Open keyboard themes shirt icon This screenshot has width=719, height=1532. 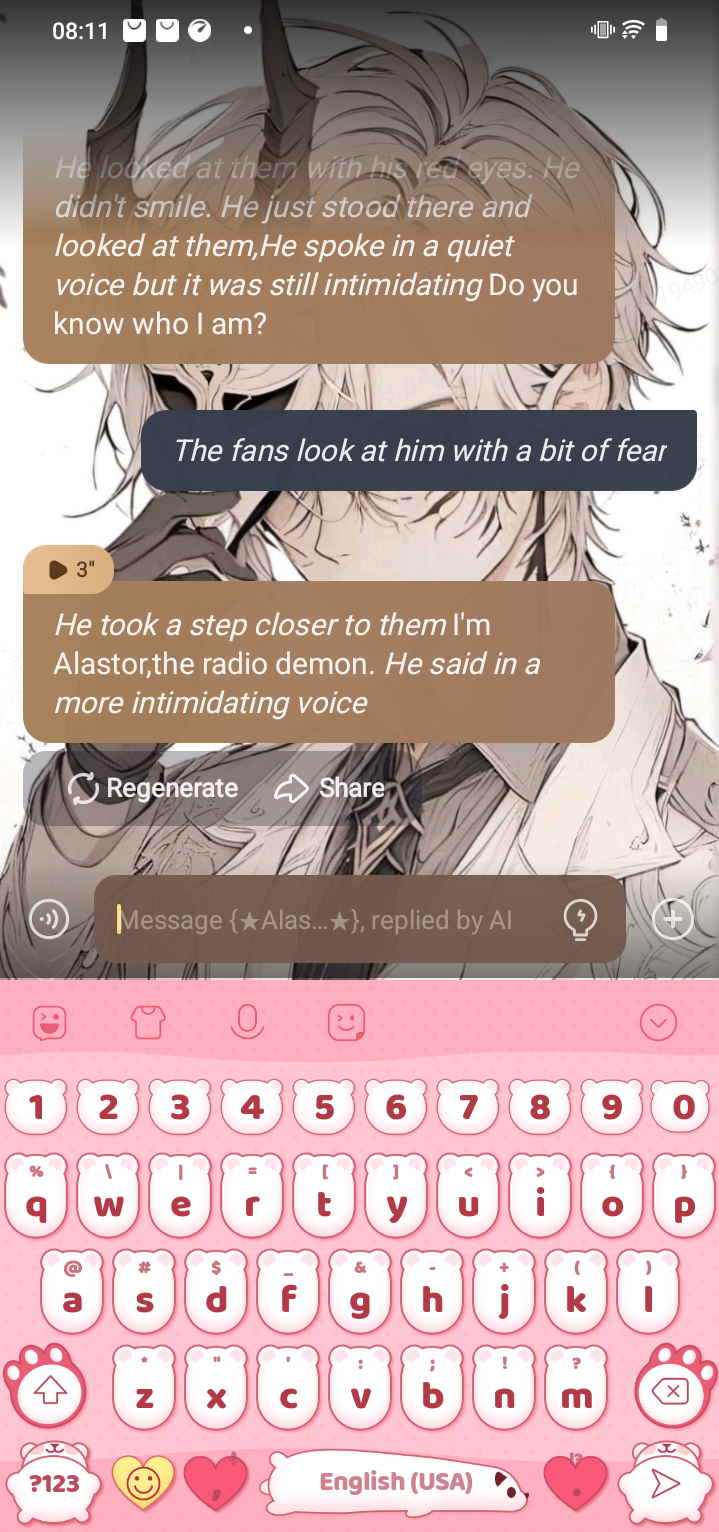click(148, 1022)
